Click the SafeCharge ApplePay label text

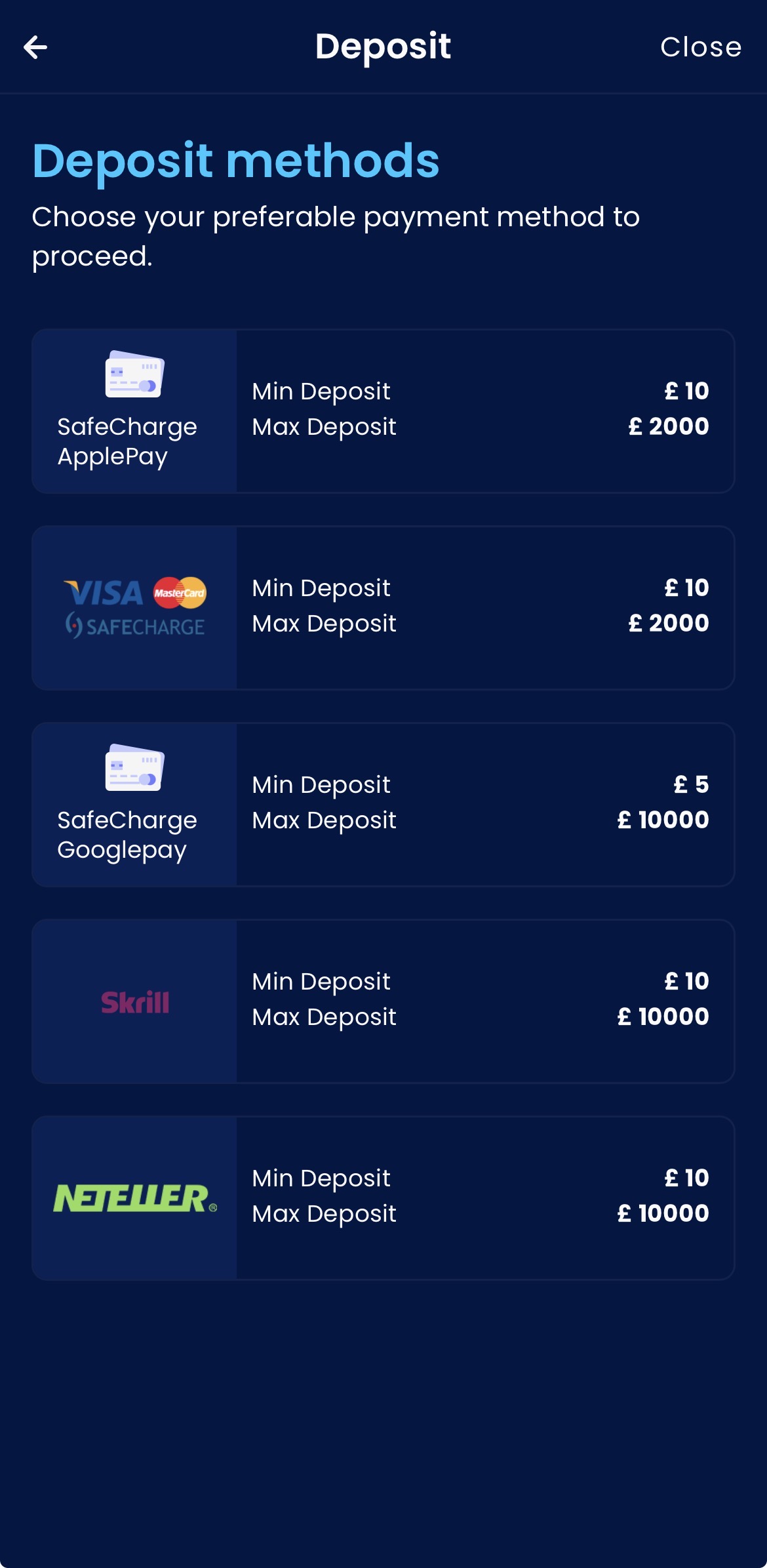[x=128, y=442]
